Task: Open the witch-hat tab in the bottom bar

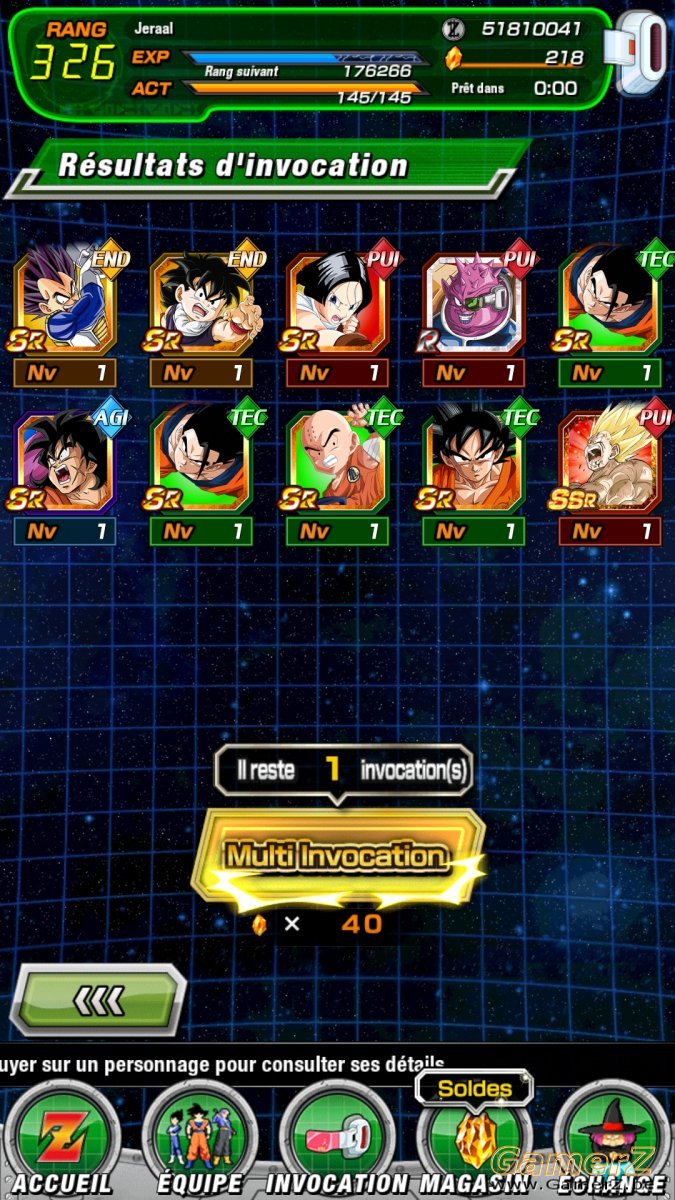Action: pos(612,1140)
